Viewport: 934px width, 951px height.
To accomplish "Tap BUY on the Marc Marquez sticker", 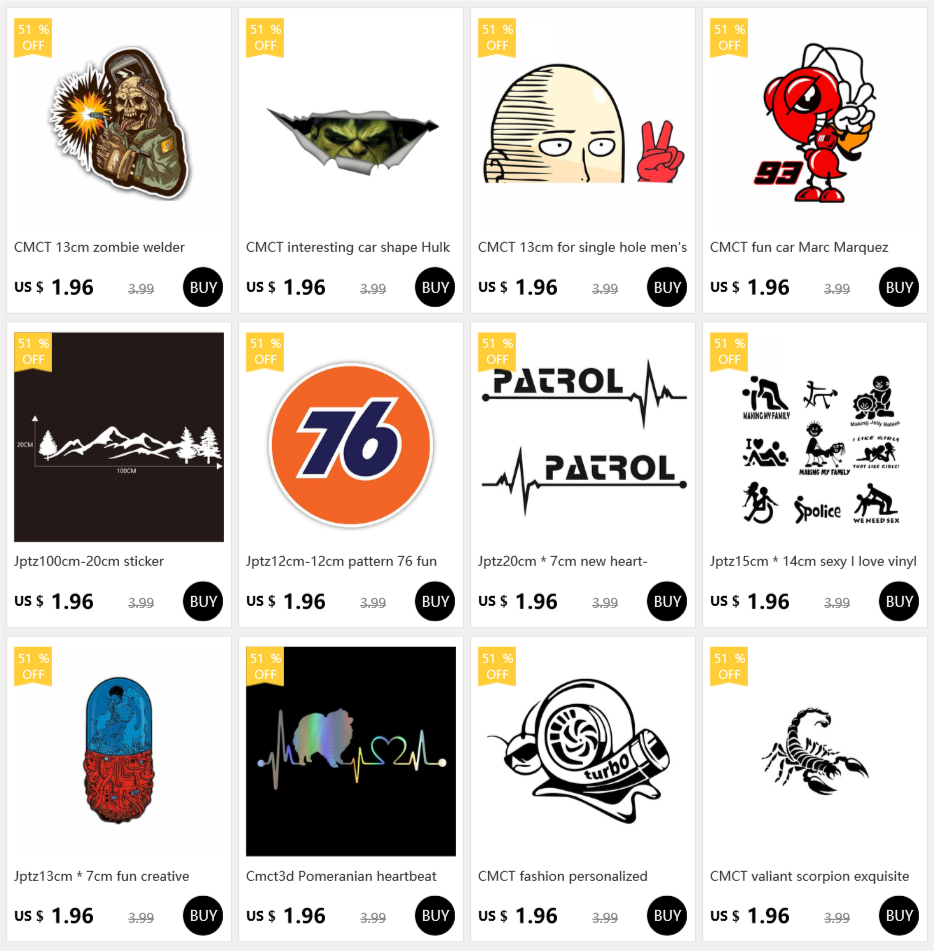I will click(899, 287).
